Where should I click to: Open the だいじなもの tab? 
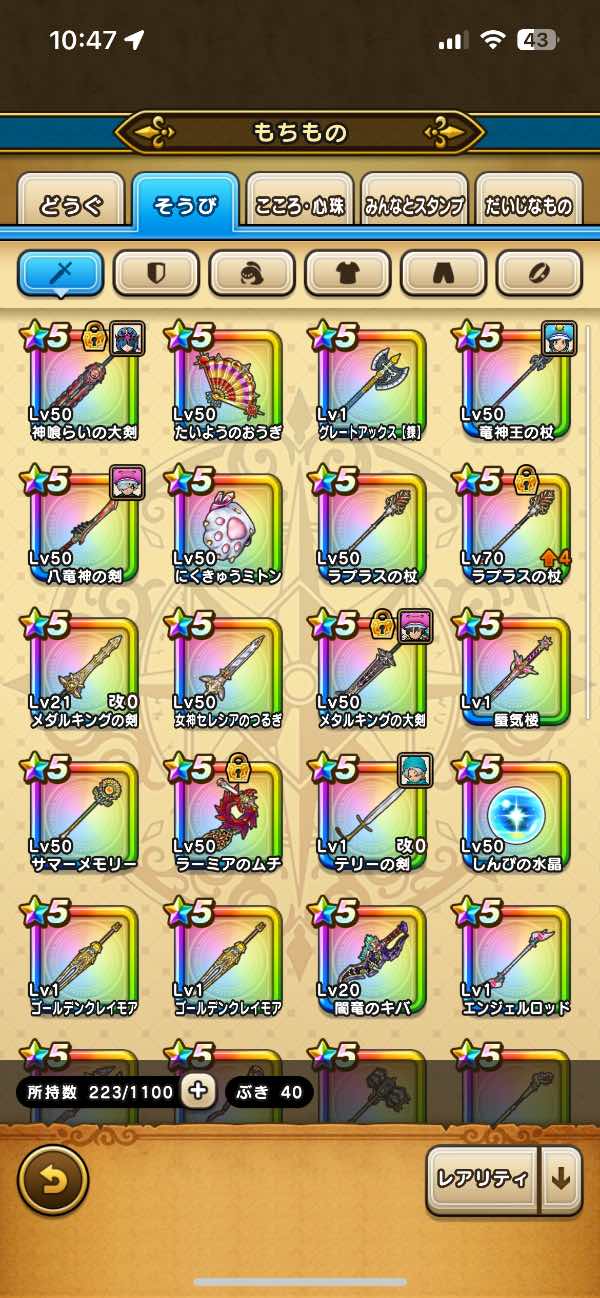click(528, 205)
